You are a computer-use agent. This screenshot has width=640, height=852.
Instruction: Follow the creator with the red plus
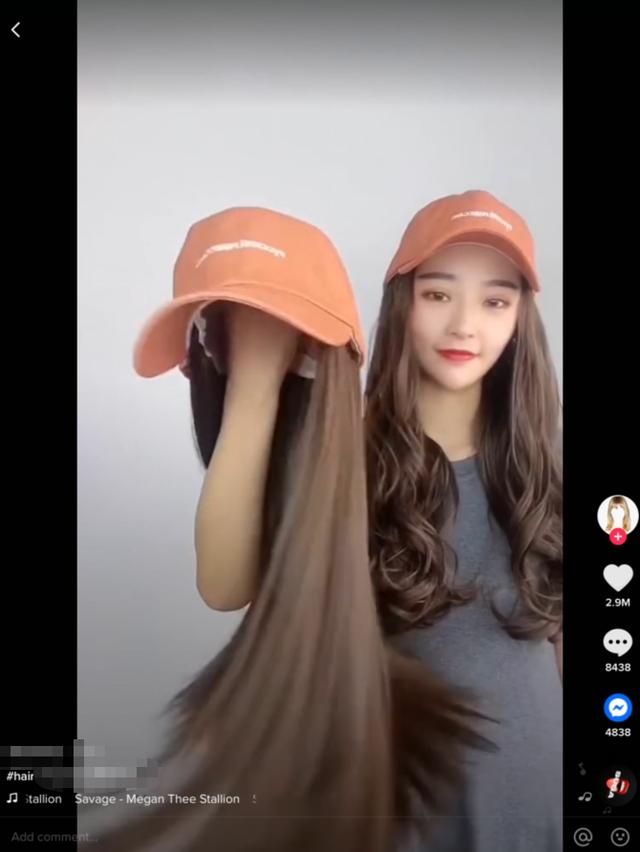[x=618, y=537]
